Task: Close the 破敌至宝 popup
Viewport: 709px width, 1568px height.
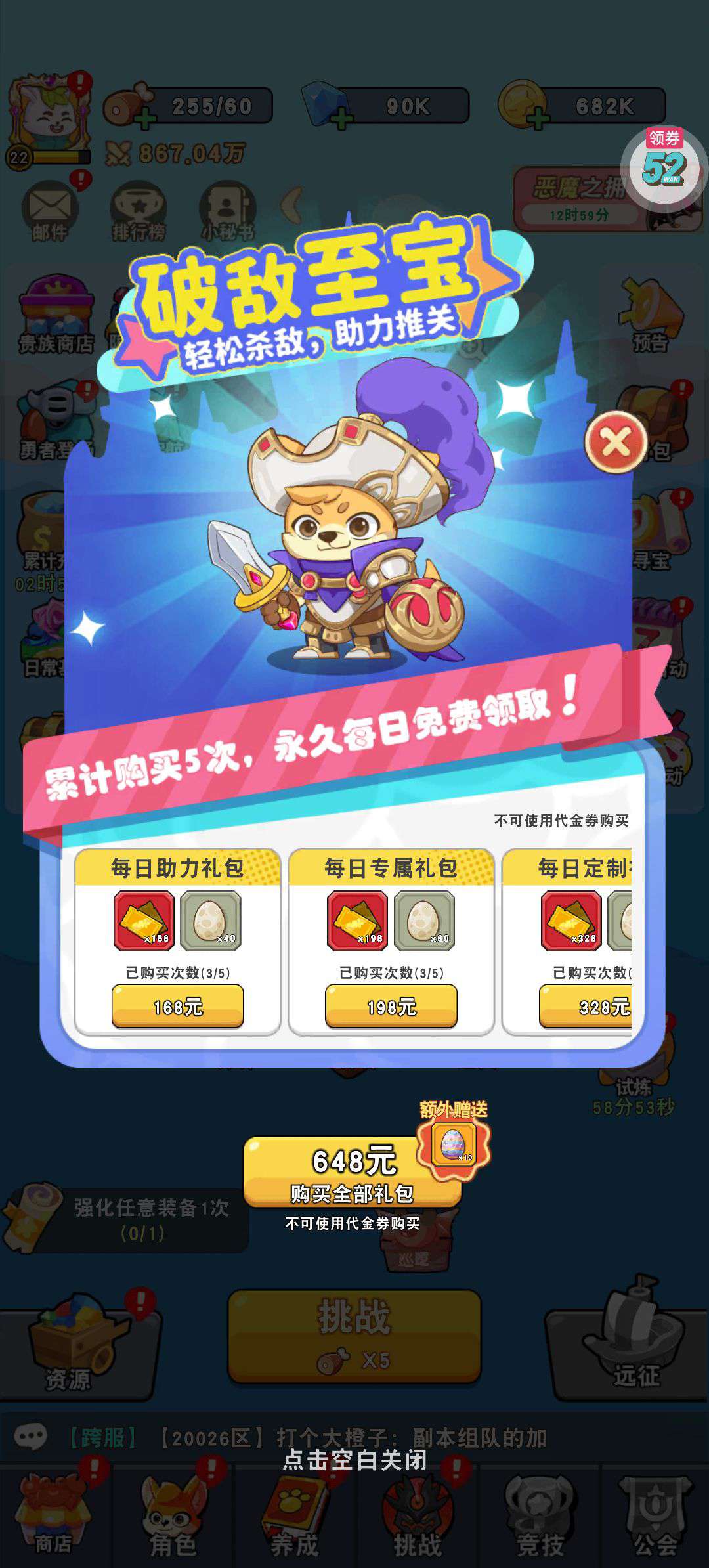Action: click(616, 443)
